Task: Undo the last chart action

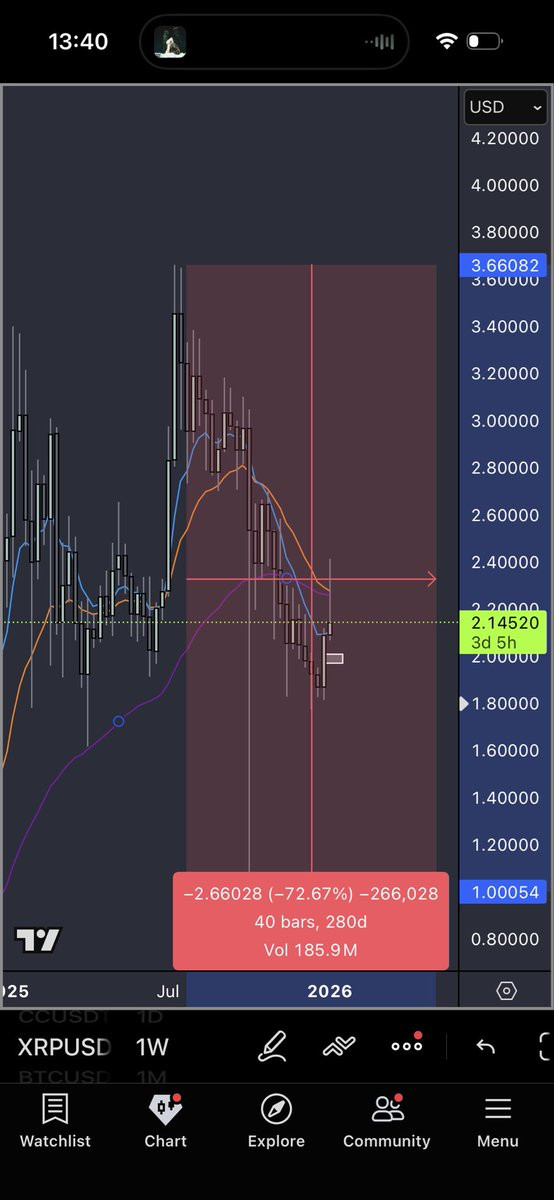Action: click(486, 1046)
